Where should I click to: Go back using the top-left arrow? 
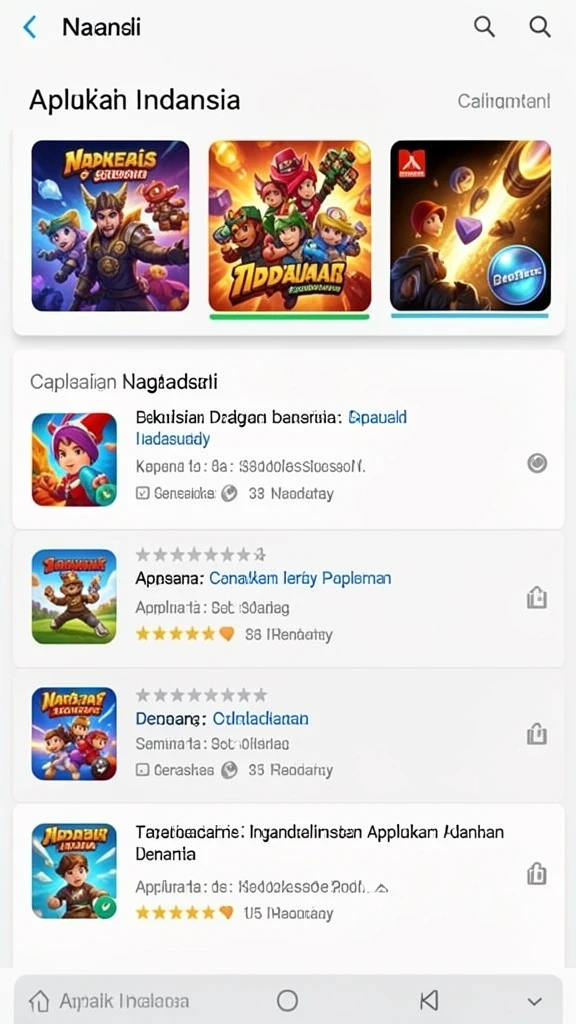click(29, 27)
